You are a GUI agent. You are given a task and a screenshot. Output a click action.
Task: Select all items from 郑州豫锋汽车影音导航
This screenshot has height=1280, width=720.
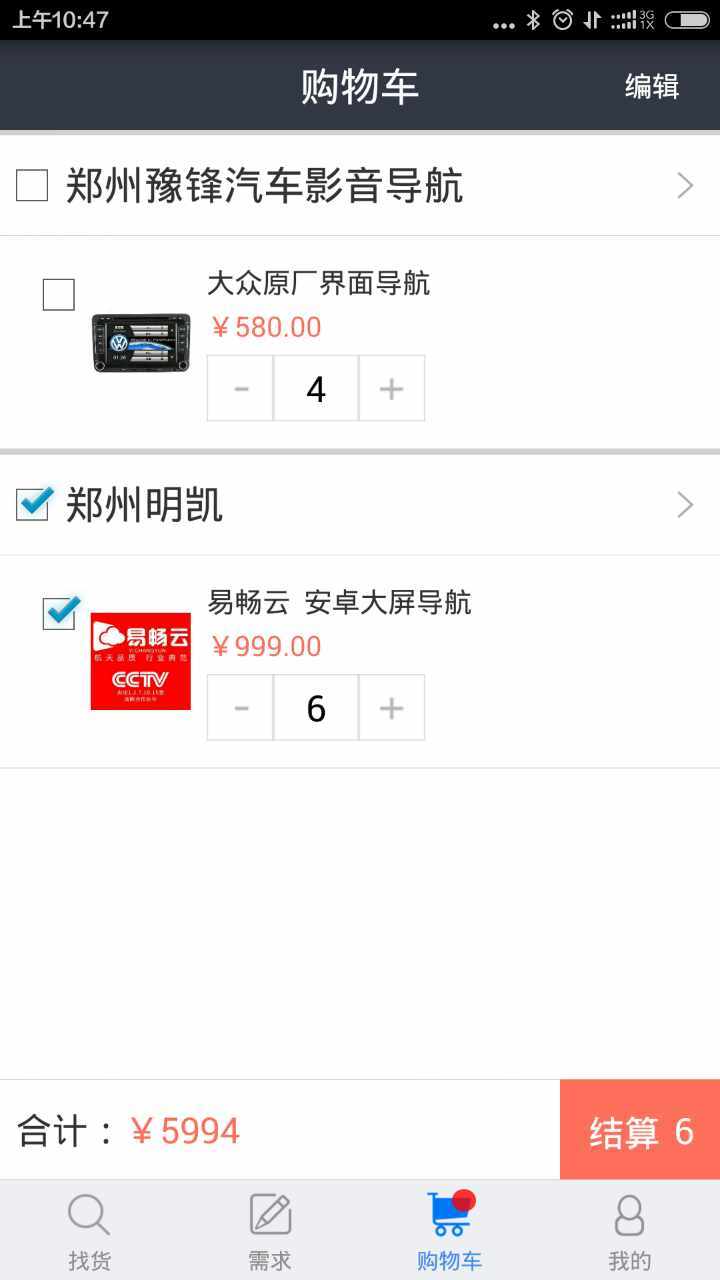(x=32, y=186)
